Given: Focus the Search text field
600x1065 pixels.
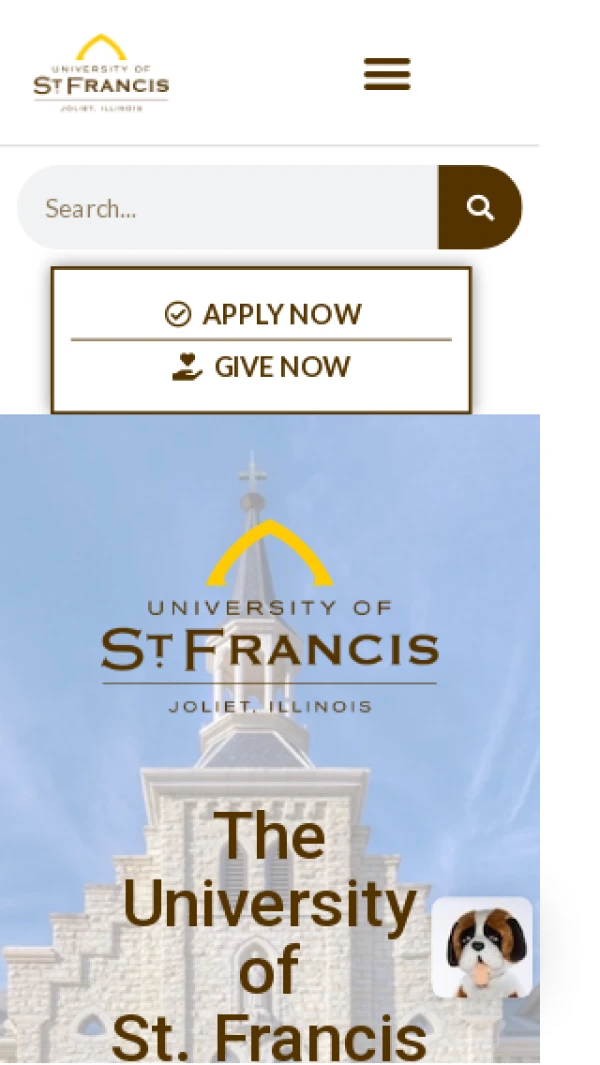Looking at the screenshot, I should pyautogui.click(x=228, y=208).
